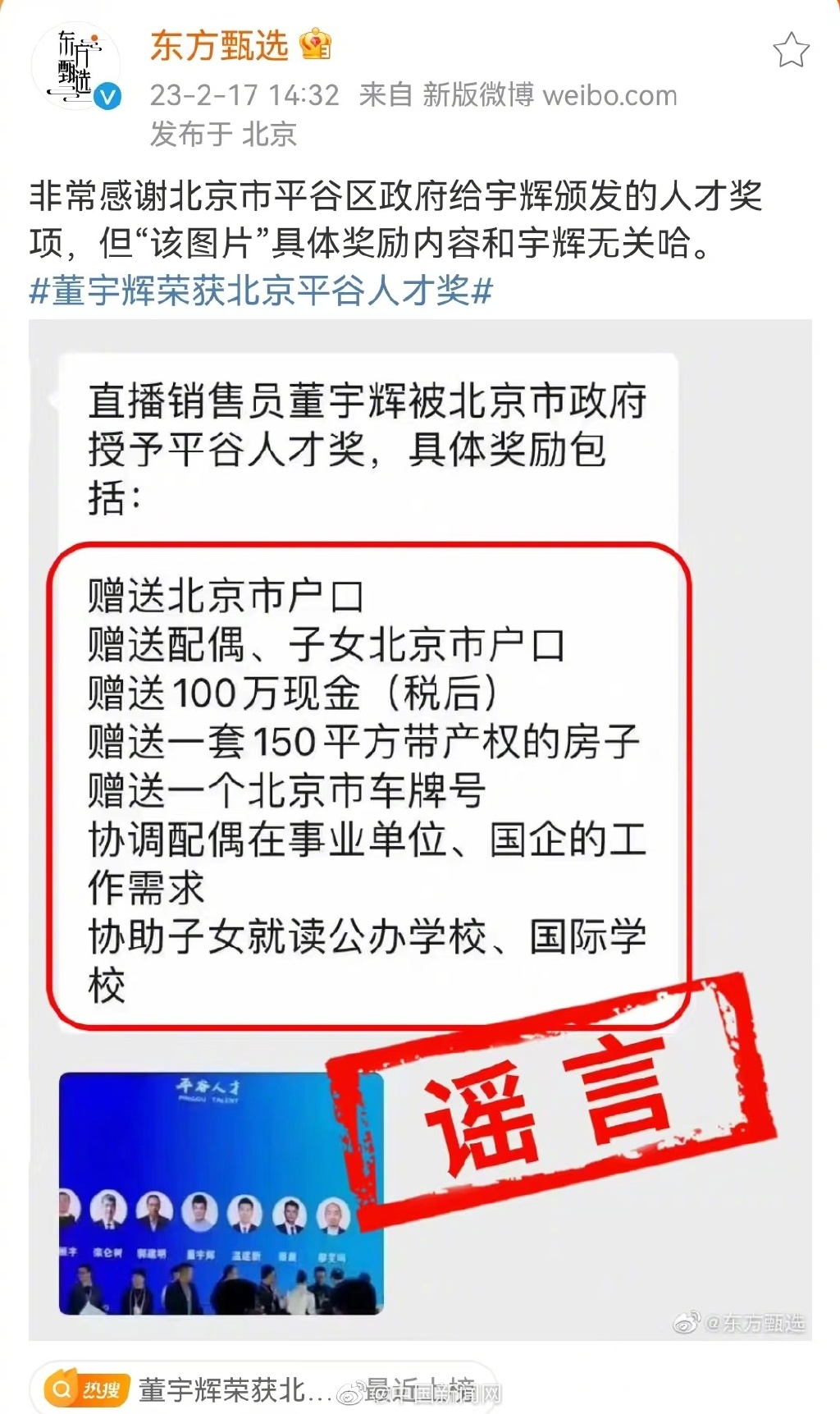
Task: Open the attached rumor image full size
Action: 420,830
